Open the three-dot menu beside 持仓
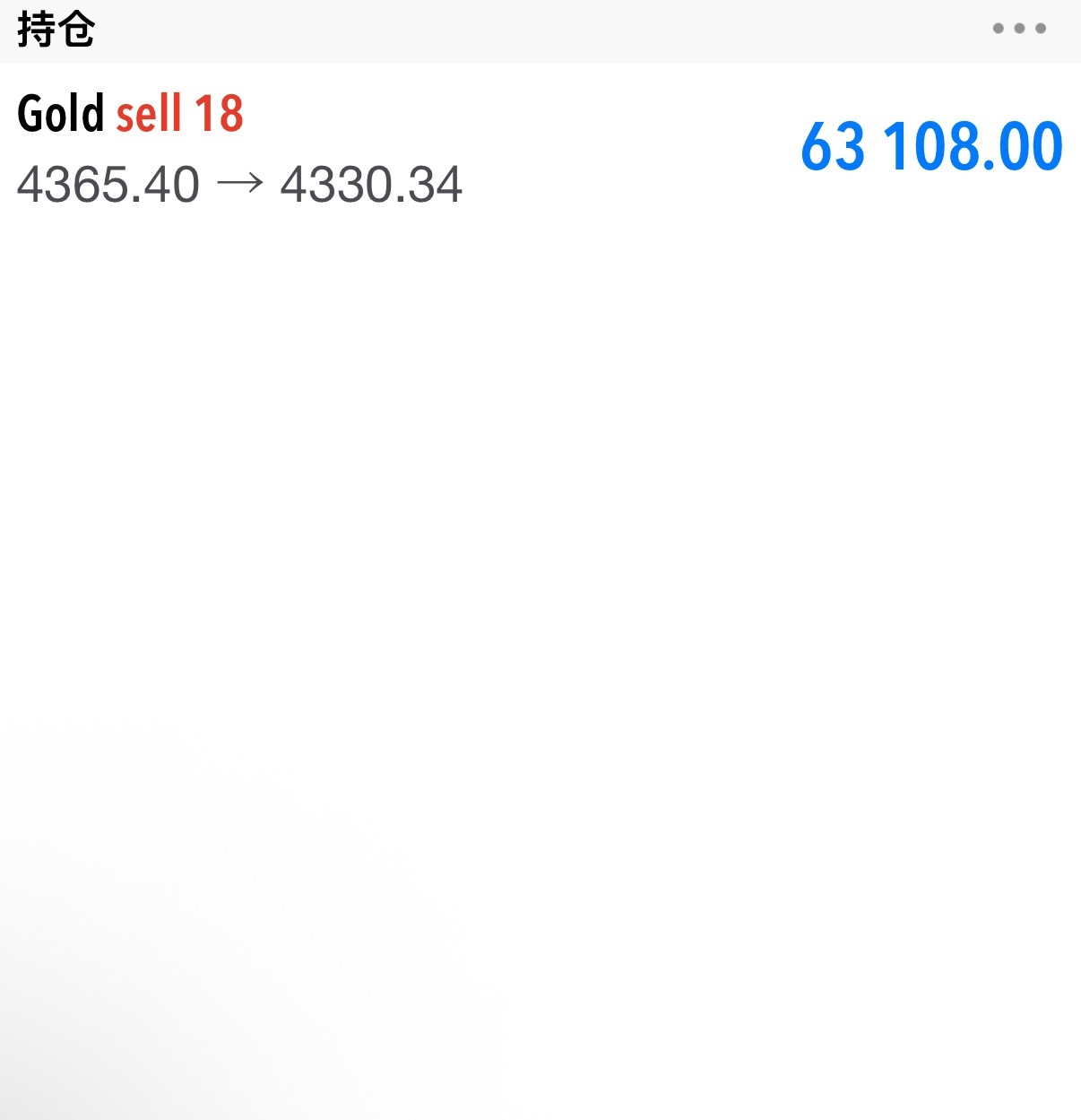 click(1019, 29)
